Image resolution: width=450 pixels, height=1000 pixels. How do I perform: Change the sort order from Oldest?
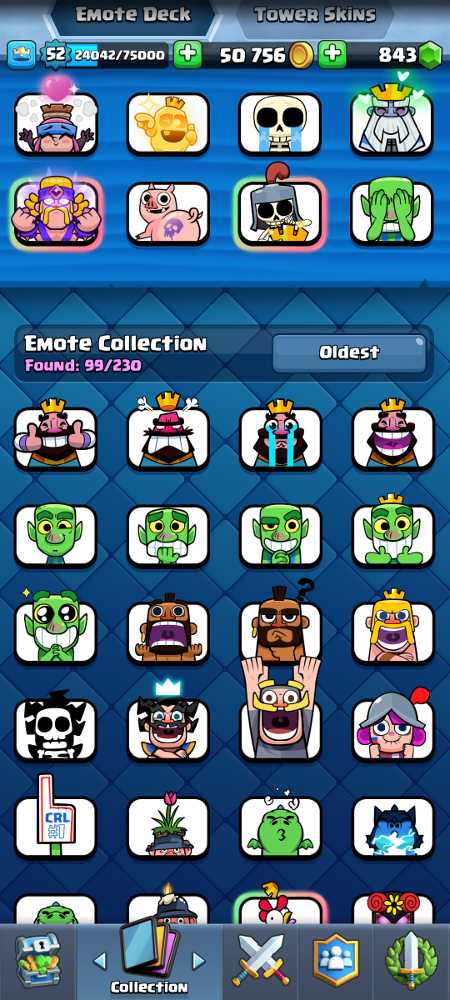click(349, 353)
